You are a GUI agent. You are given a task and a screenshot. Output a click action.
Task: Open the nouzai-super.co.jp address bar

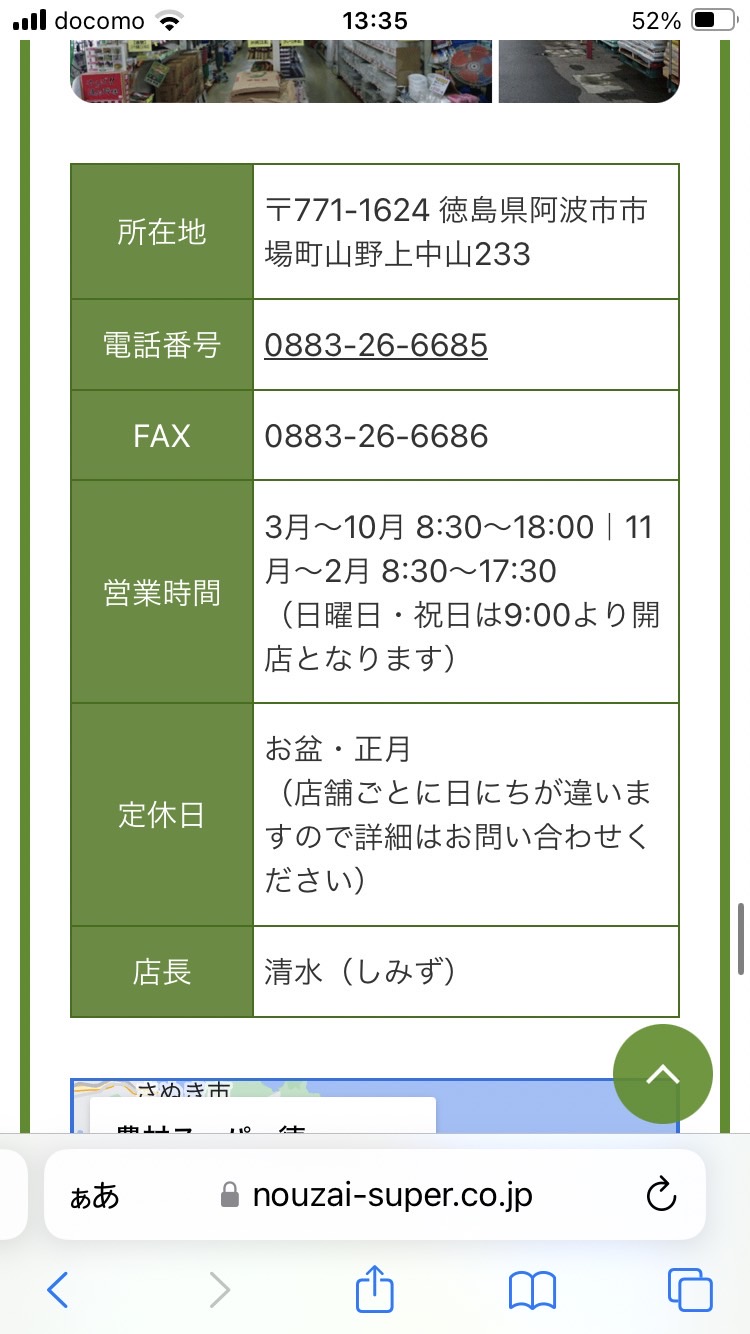[375, 1194]
